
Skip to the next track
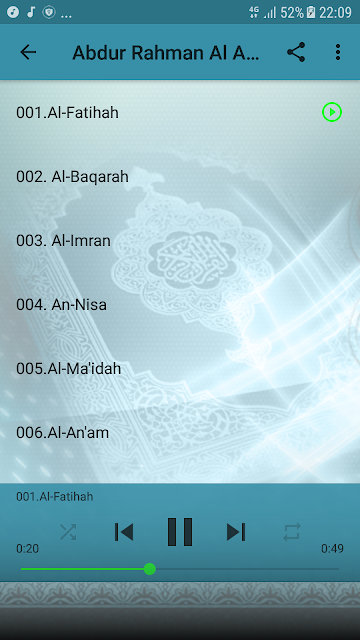pos(236,532)
